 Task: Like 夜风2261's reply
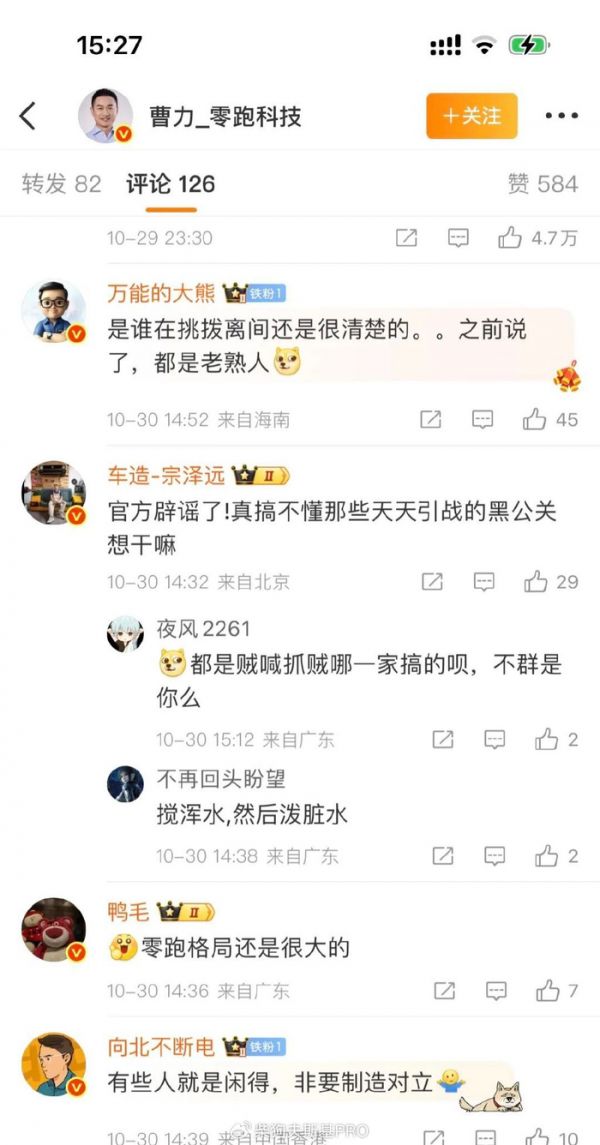click(x=547, y=740)
